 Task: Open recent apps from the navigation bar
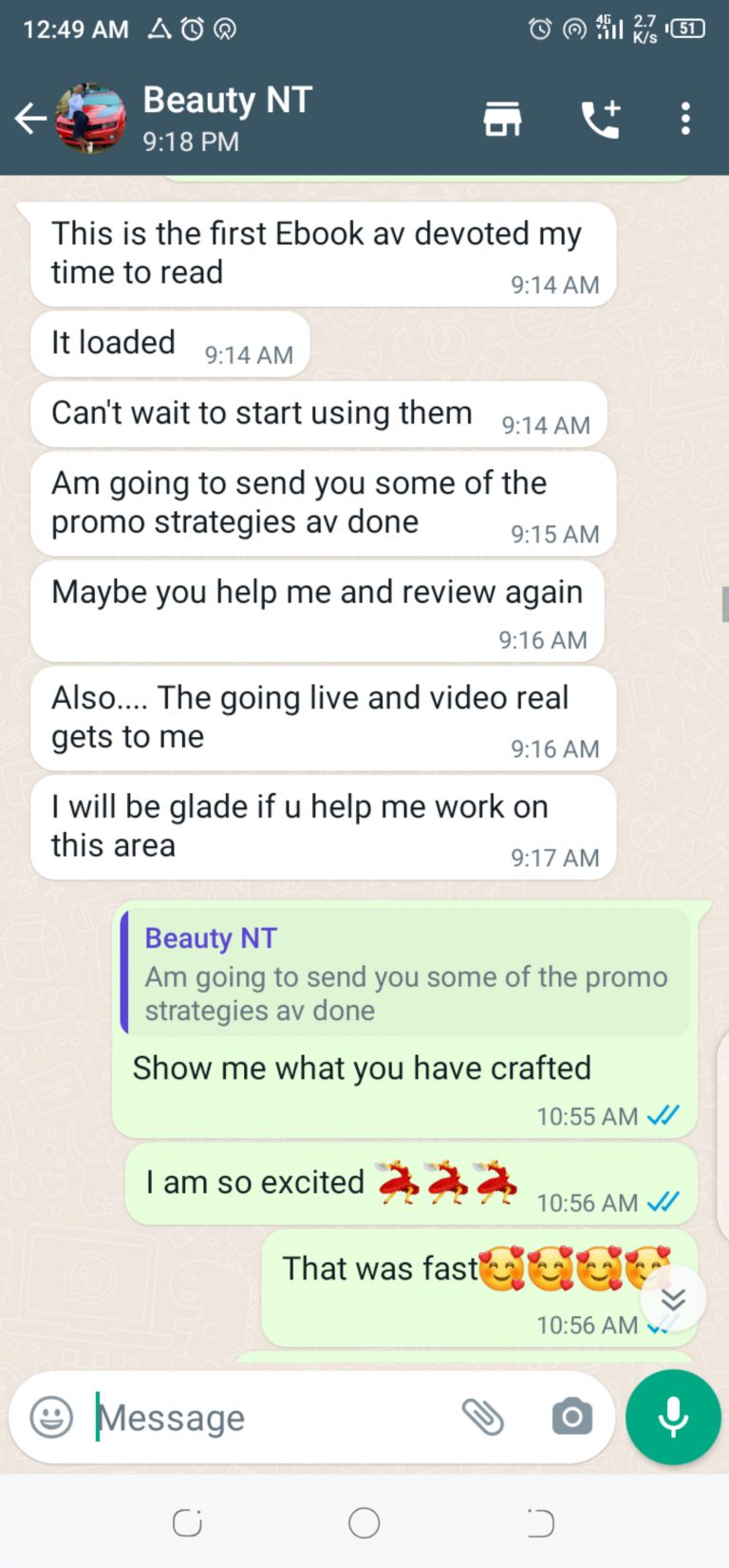tap(187, 1523)
